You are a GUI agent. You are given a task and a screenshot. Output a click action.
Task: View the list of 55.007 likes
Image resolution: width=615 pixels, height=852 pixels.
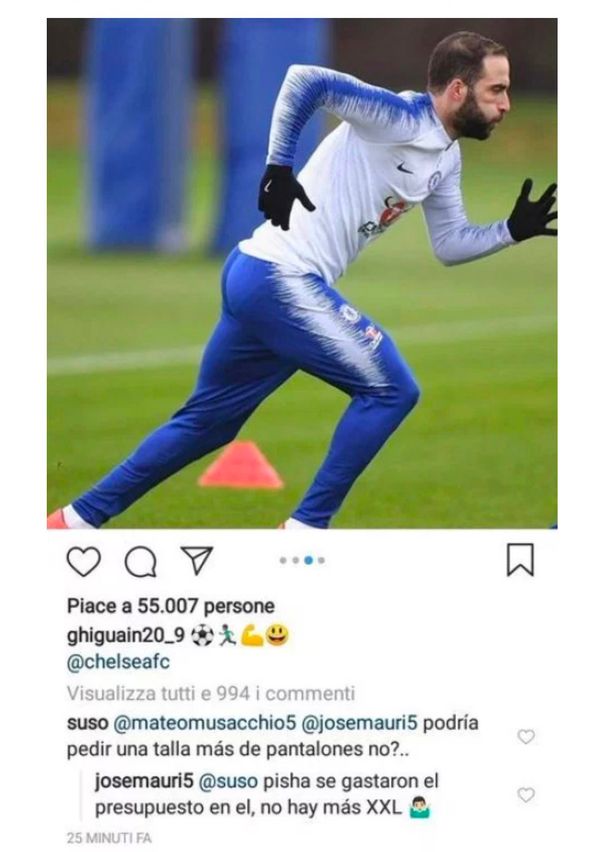170,606
